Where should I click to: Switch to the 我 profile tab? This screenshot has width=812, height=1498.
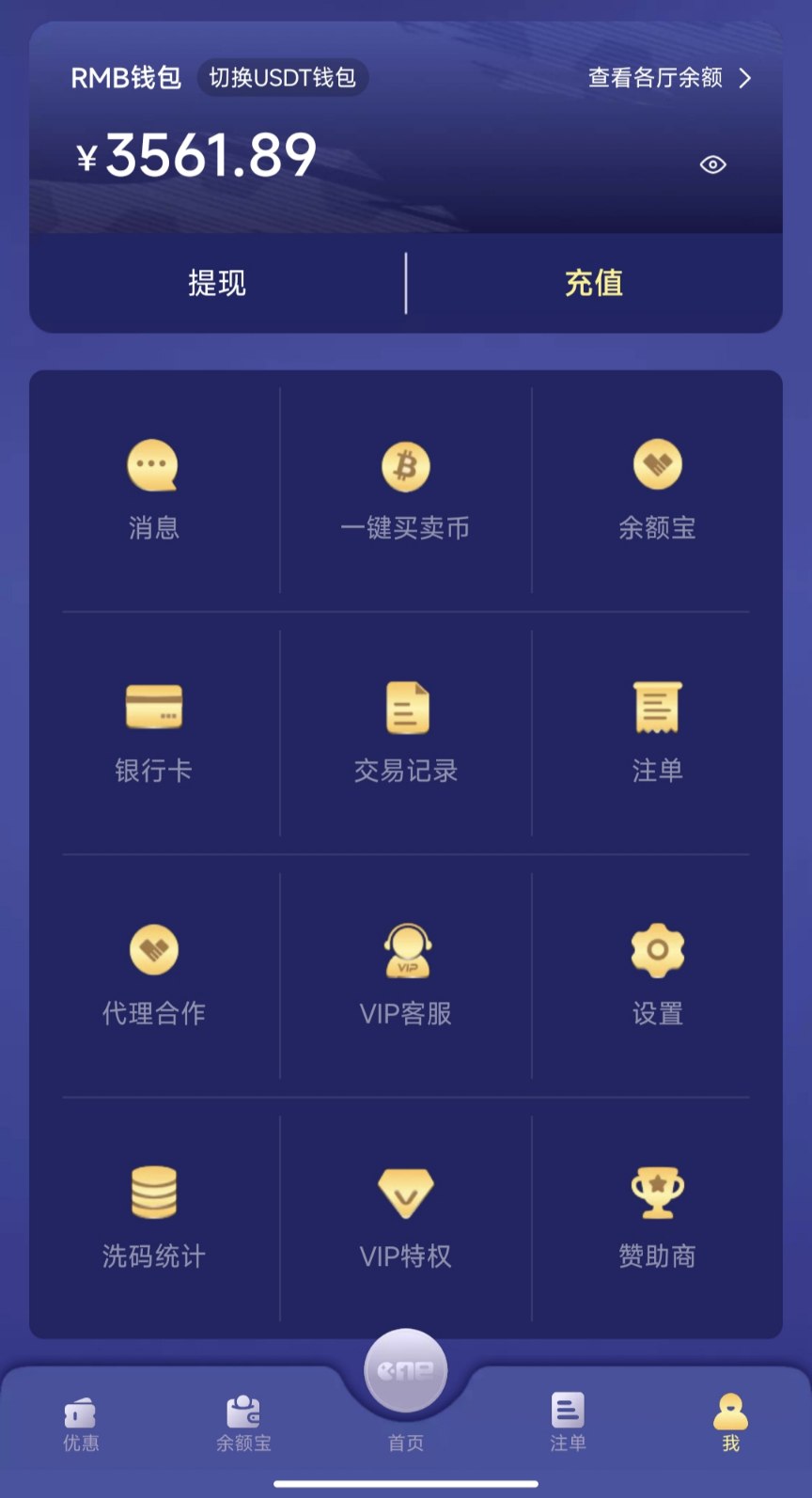(730, 1424)
